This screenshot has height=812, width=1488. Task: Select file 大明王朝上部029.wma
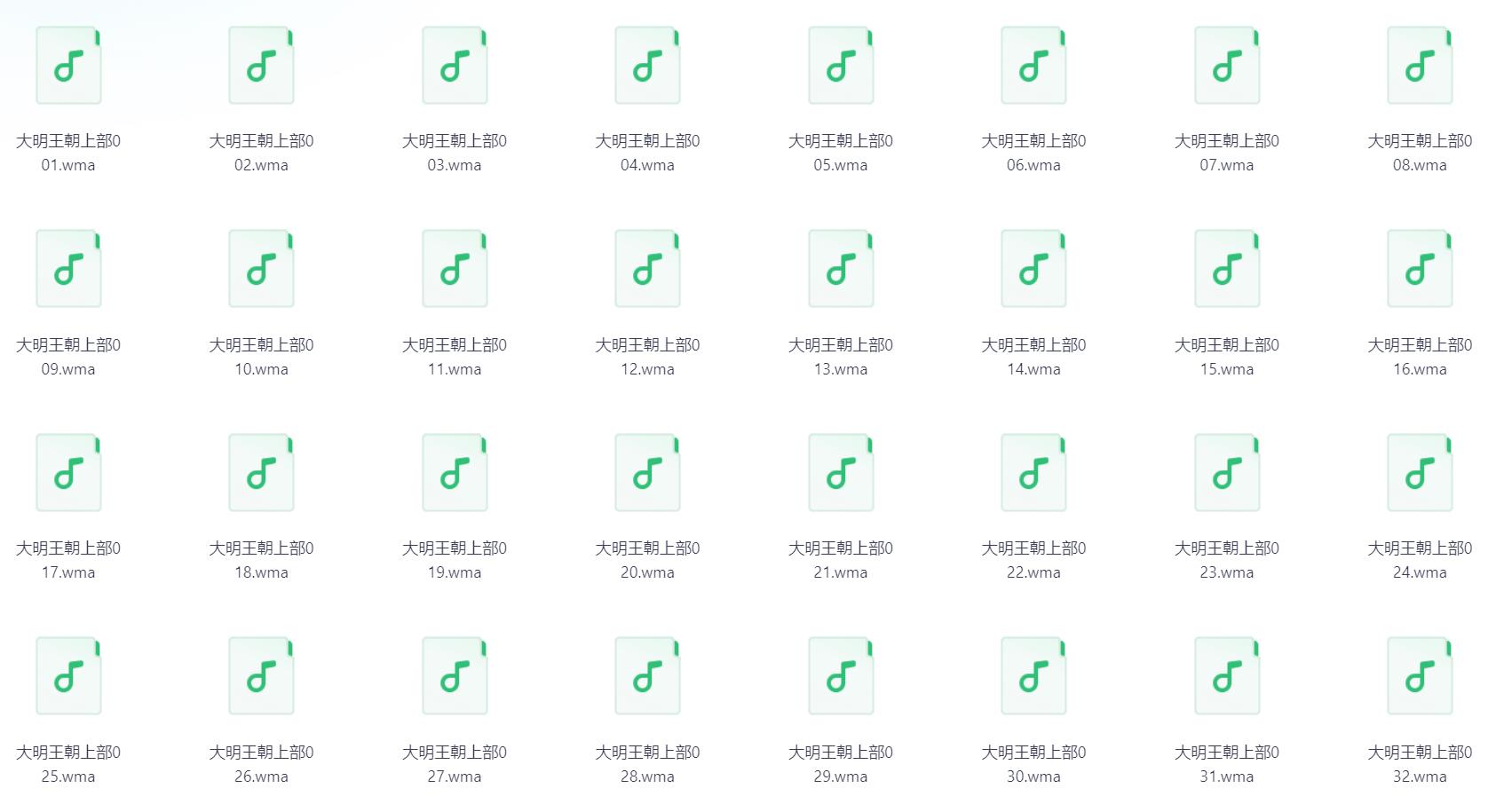[841, 677]
